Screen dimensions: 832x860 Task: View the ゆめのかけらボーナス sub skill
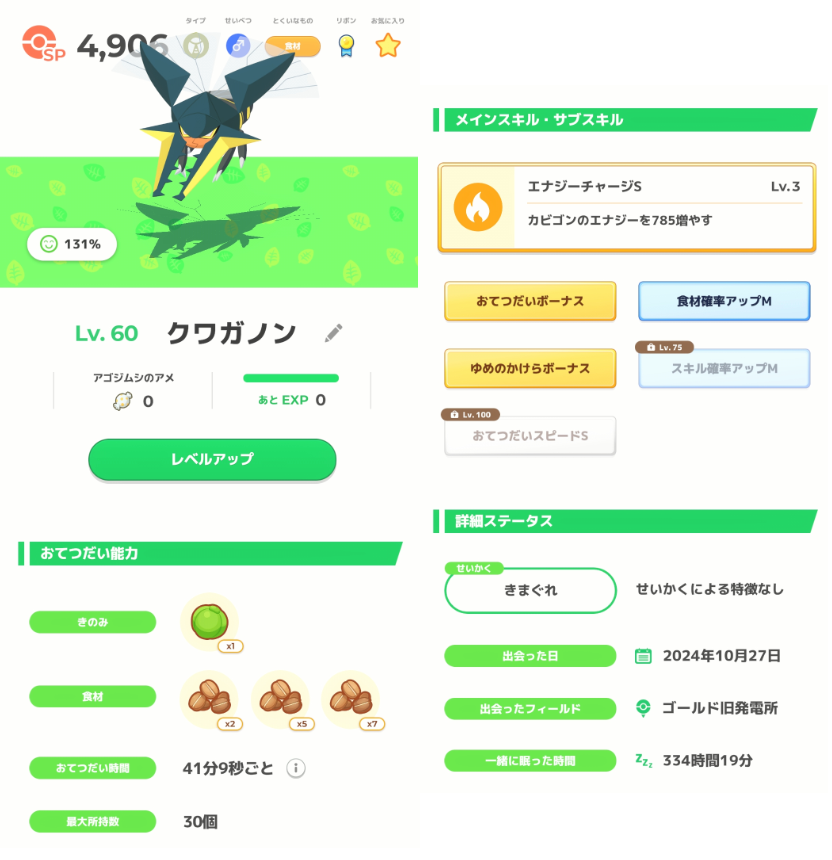(x=530, y=368)
